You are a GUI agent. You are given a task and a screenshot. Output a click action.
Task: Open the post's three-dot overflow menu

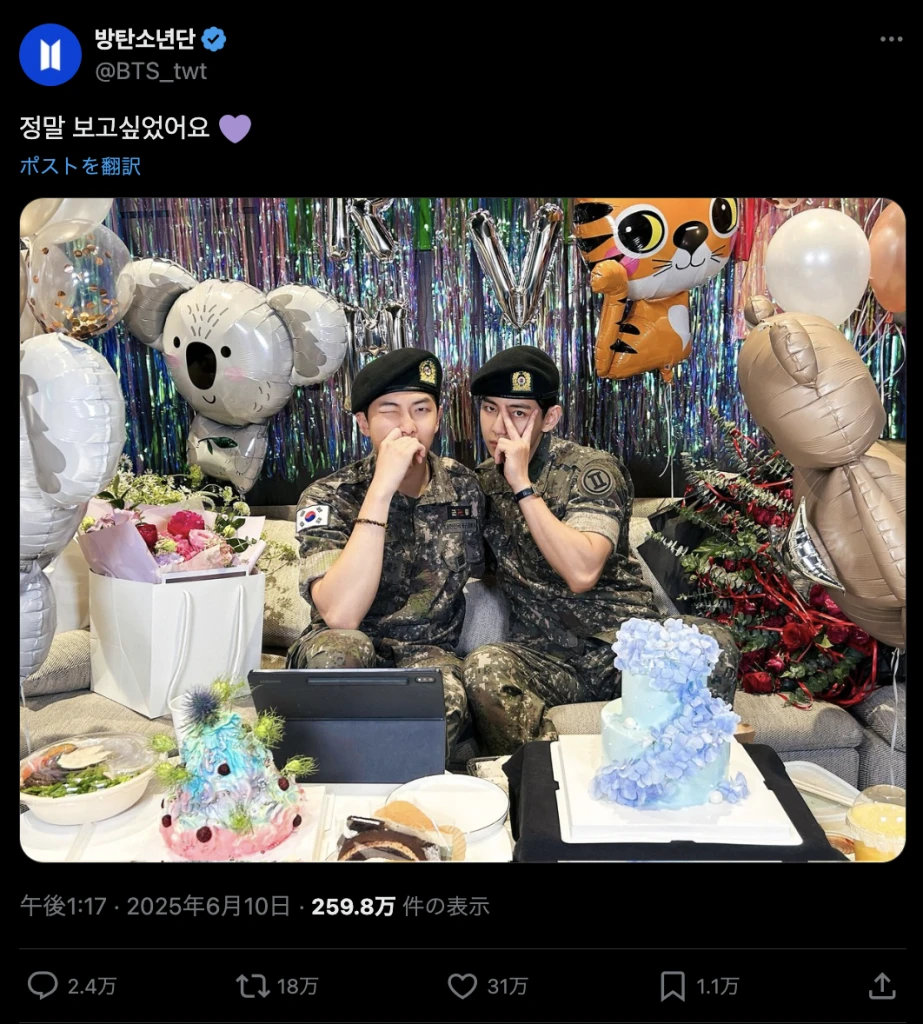pyautogui.click(x=890, y=39)
